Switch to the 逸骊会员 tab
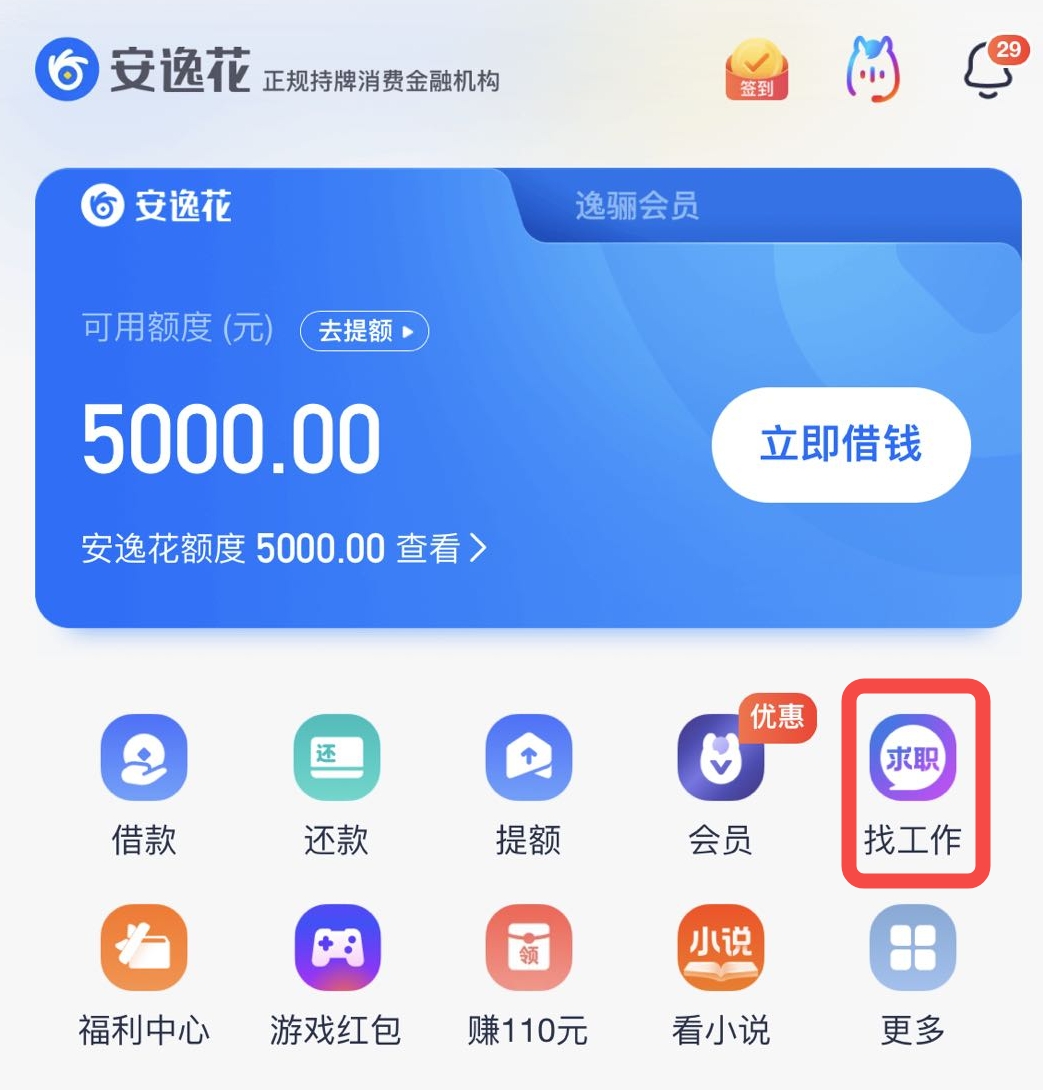 637,206
